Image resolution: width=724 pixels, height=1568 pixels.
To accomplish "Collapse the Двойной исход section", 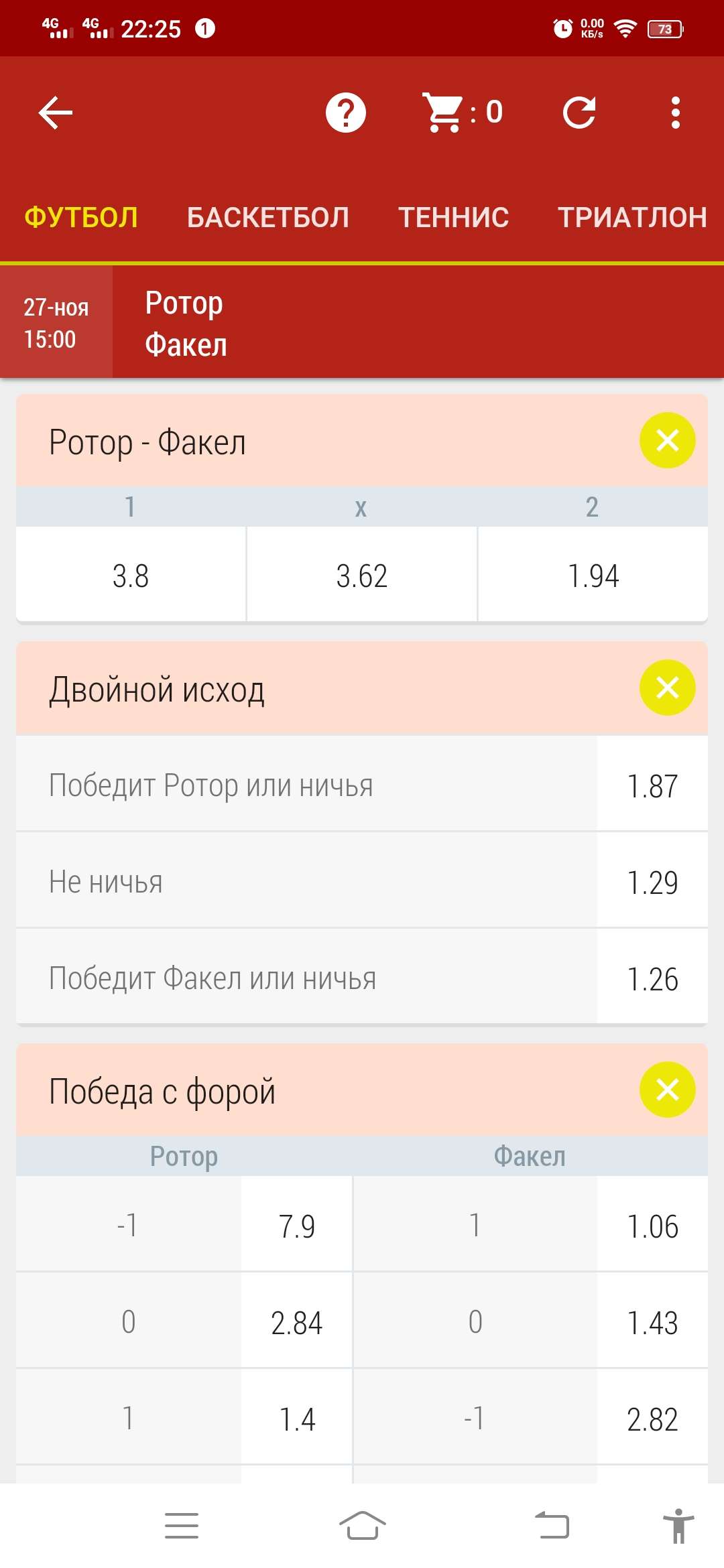I will pos(668,688).
